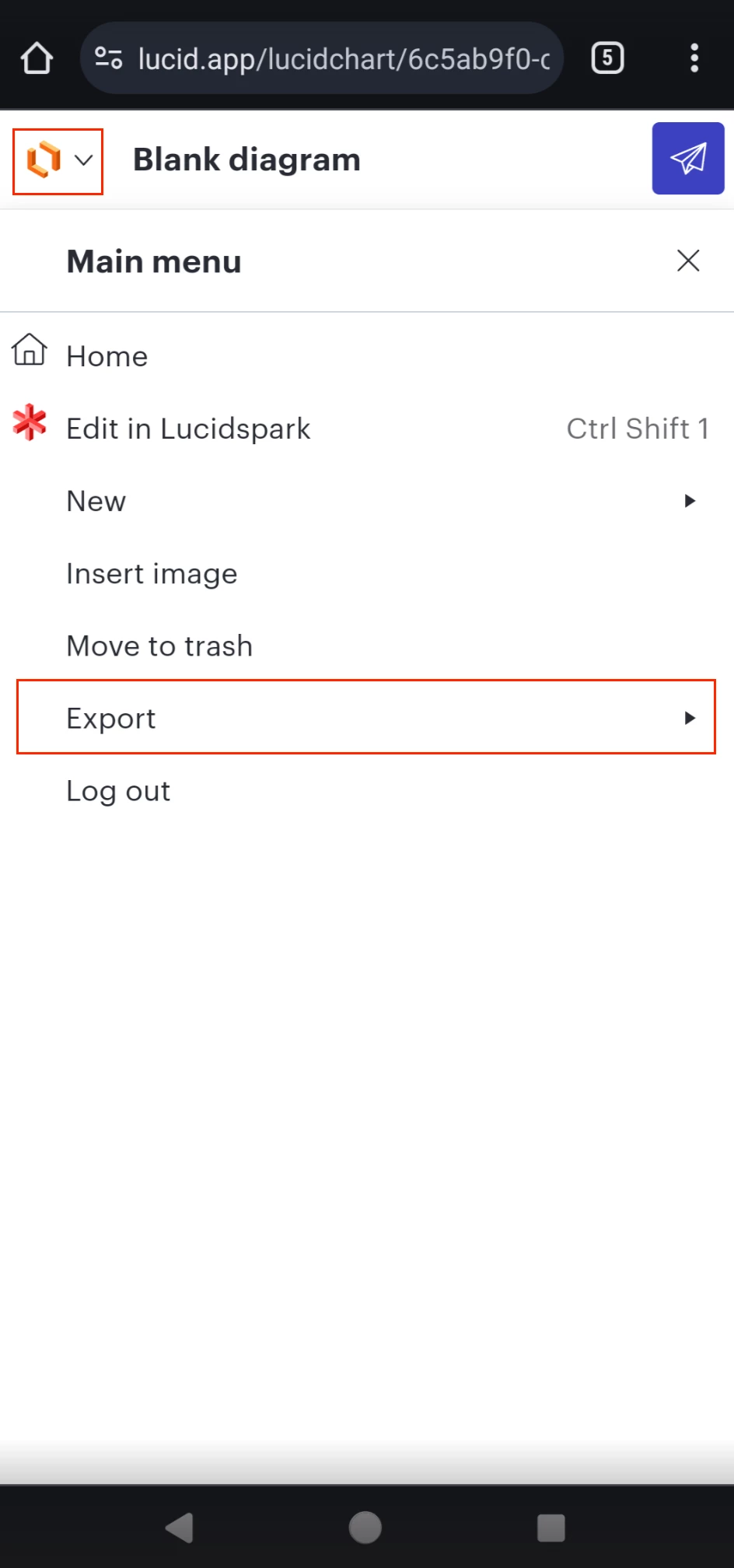Image resolution: width=734 pixels, height=1568 pixels.
Task: Open the Export submenu
Action: coord(366,717)
